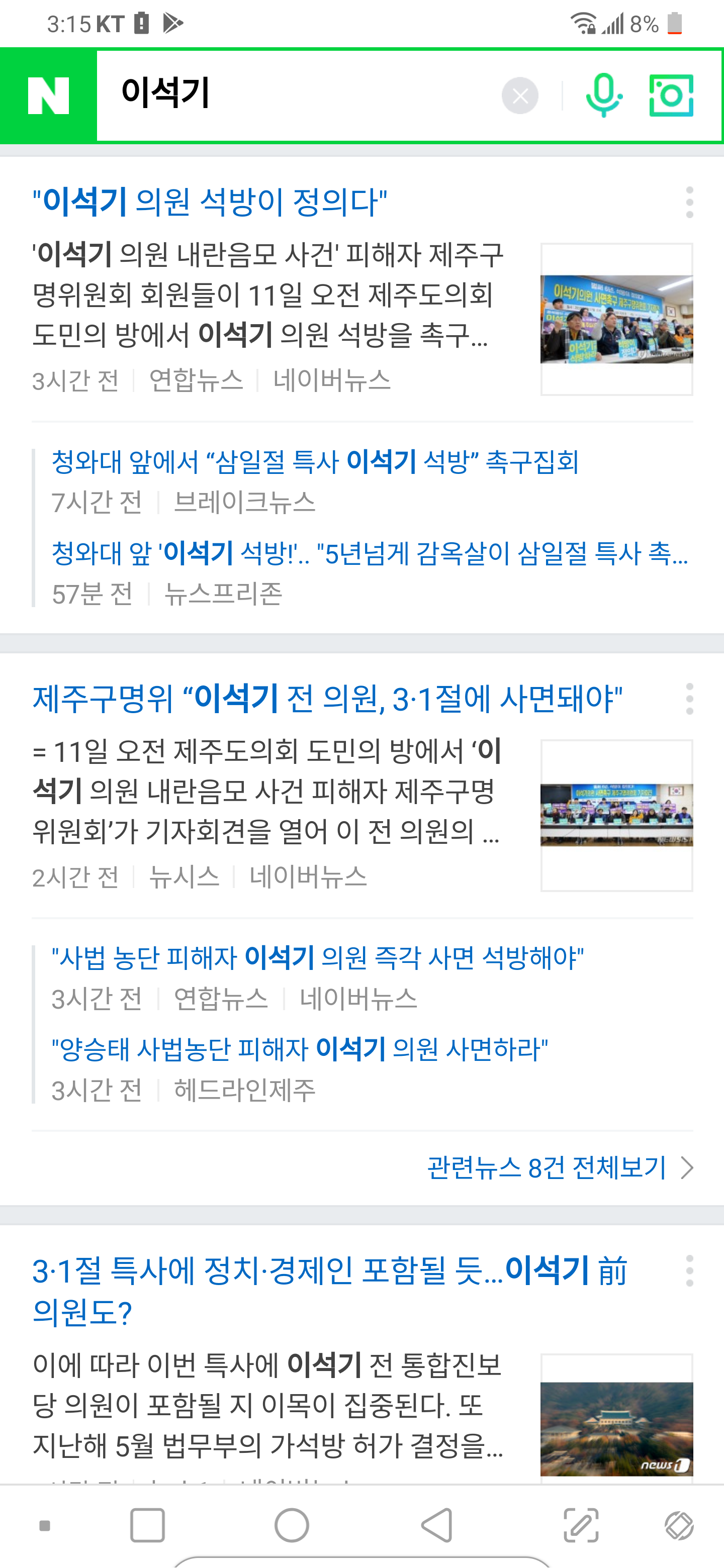Screen dimensions: 724x1568
Task: Open overflow menu for 제주구명위 article
Action: (689, 698)
